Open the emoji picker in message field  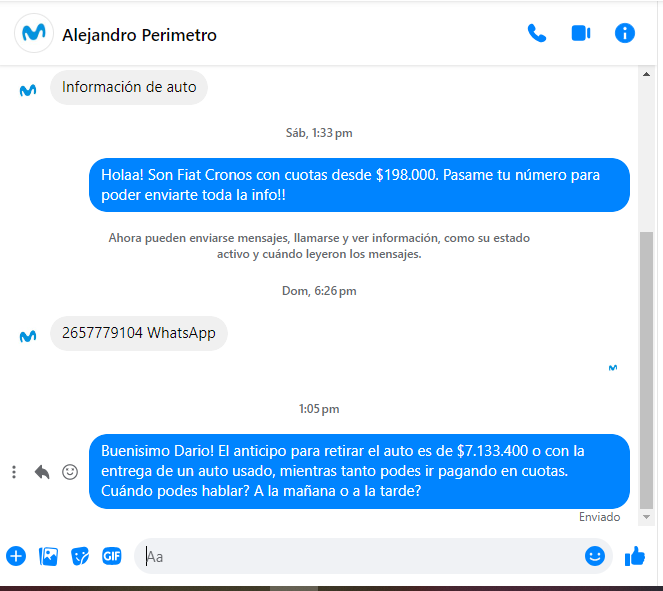(595, 556)
